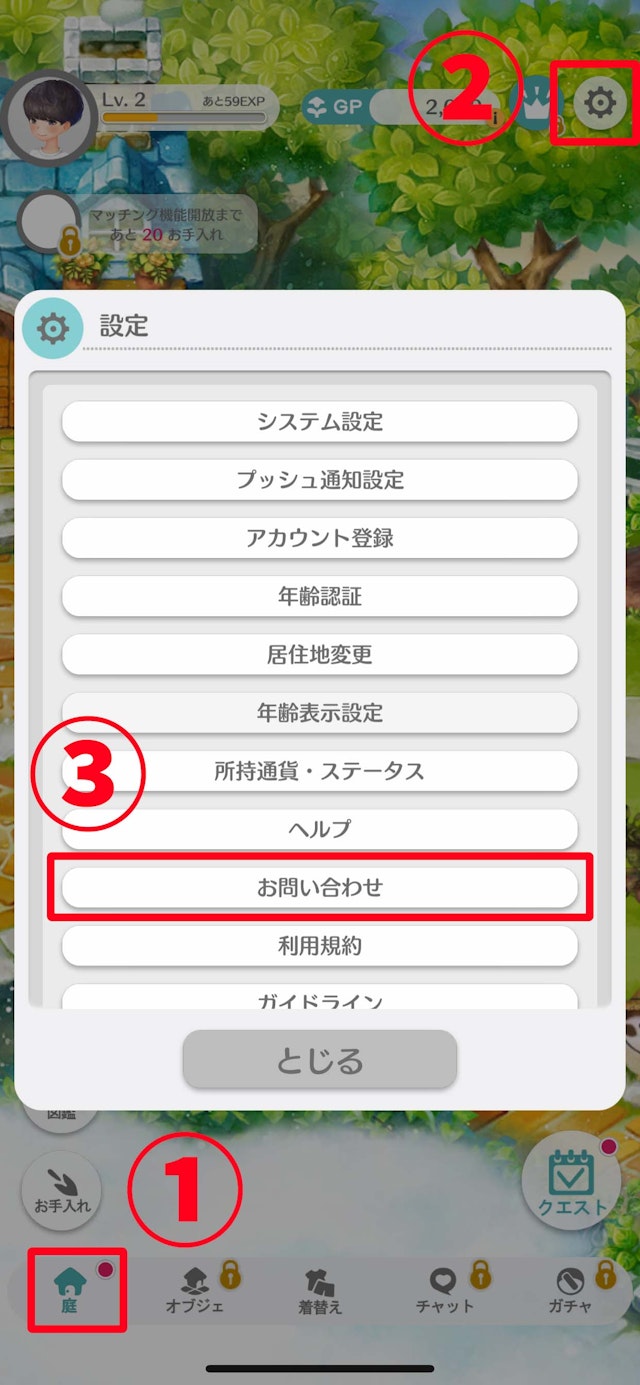Switch to the 庭 tab
640x1385 pixels.
coord(71,1289)
